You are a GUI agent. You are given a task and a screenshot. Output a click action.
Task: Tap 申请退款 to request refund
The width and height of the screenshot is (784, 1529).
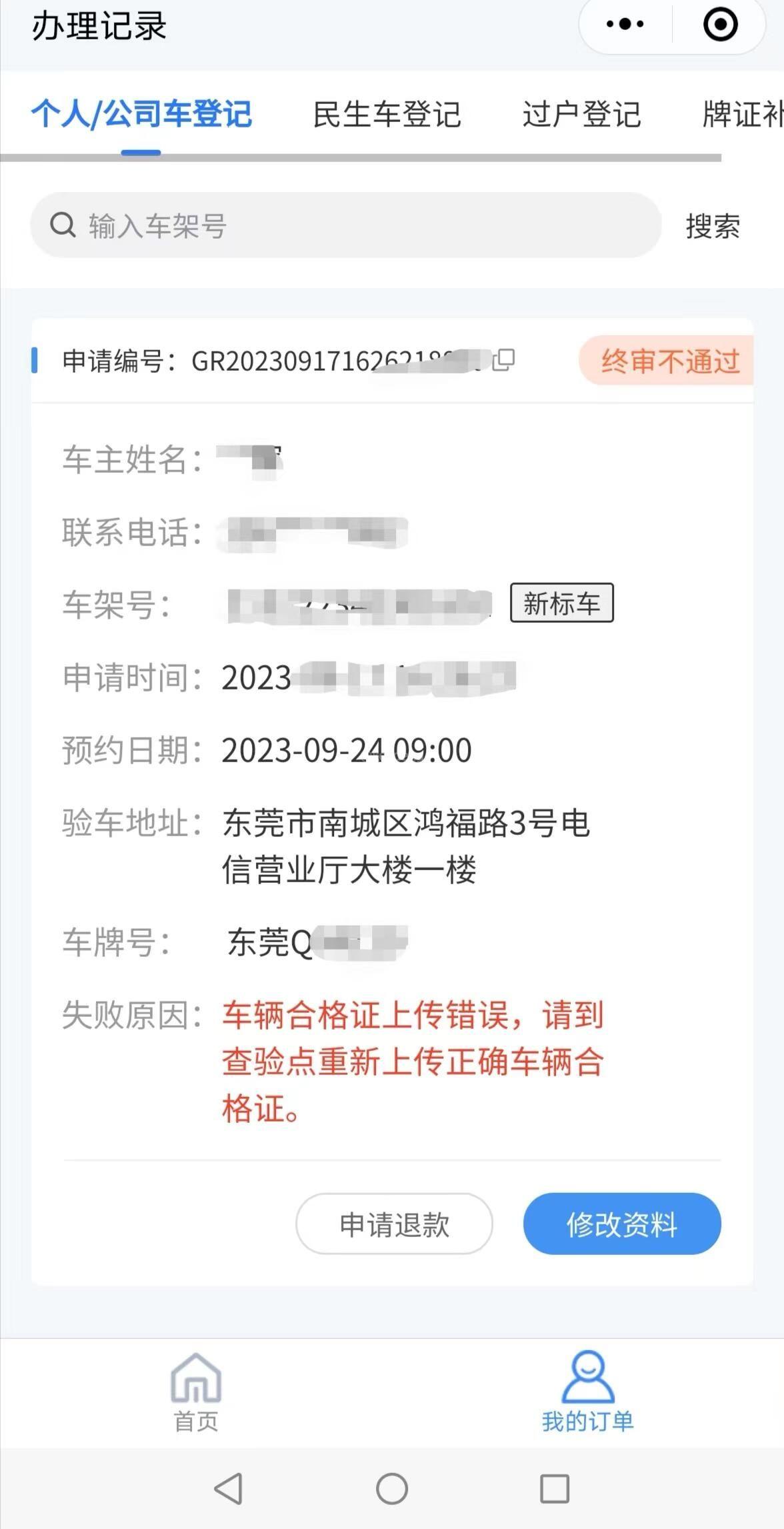(x=394, y=1224)
